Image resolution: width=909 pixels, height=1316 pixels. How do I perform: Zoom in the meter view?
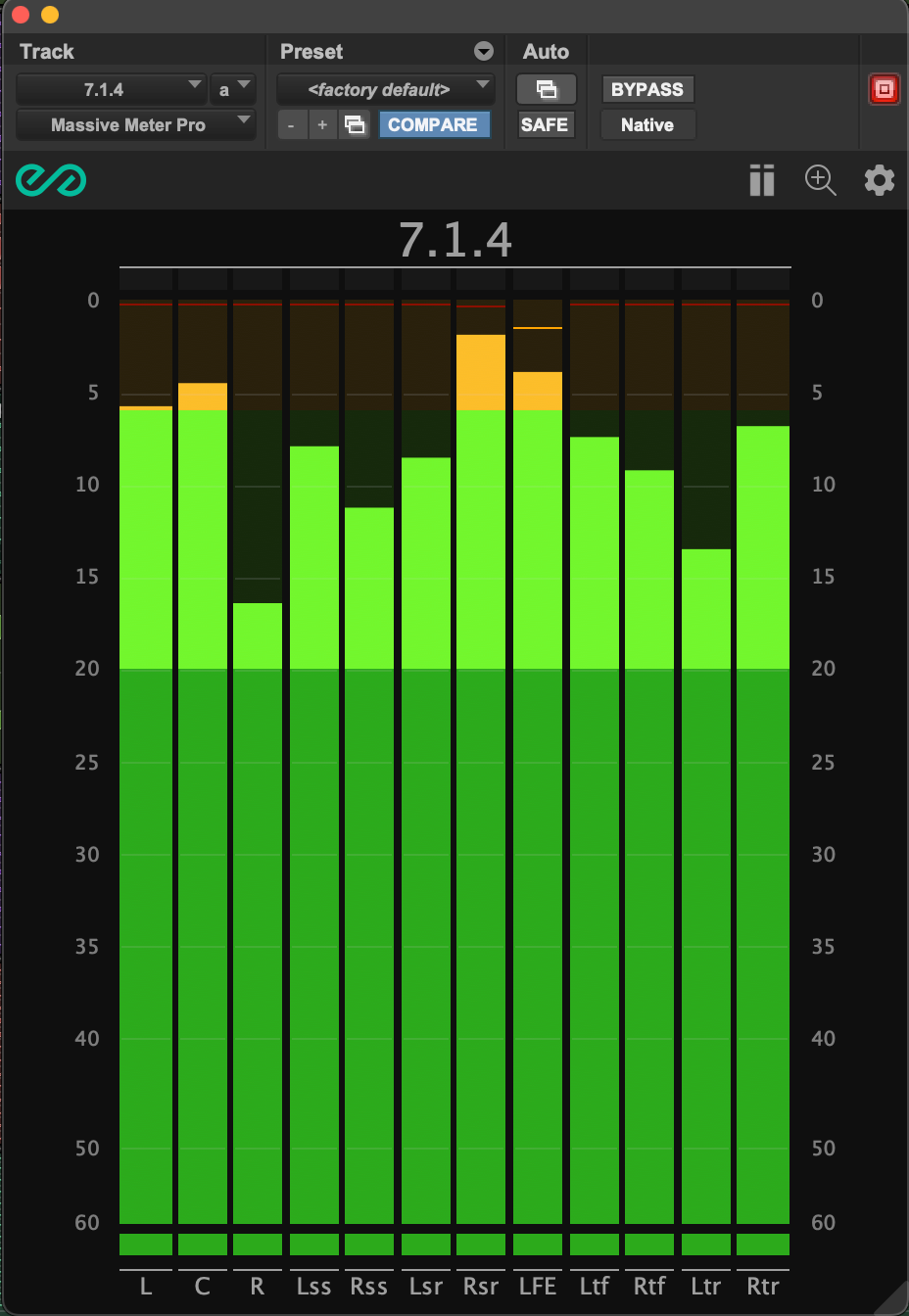pos(820,180)
